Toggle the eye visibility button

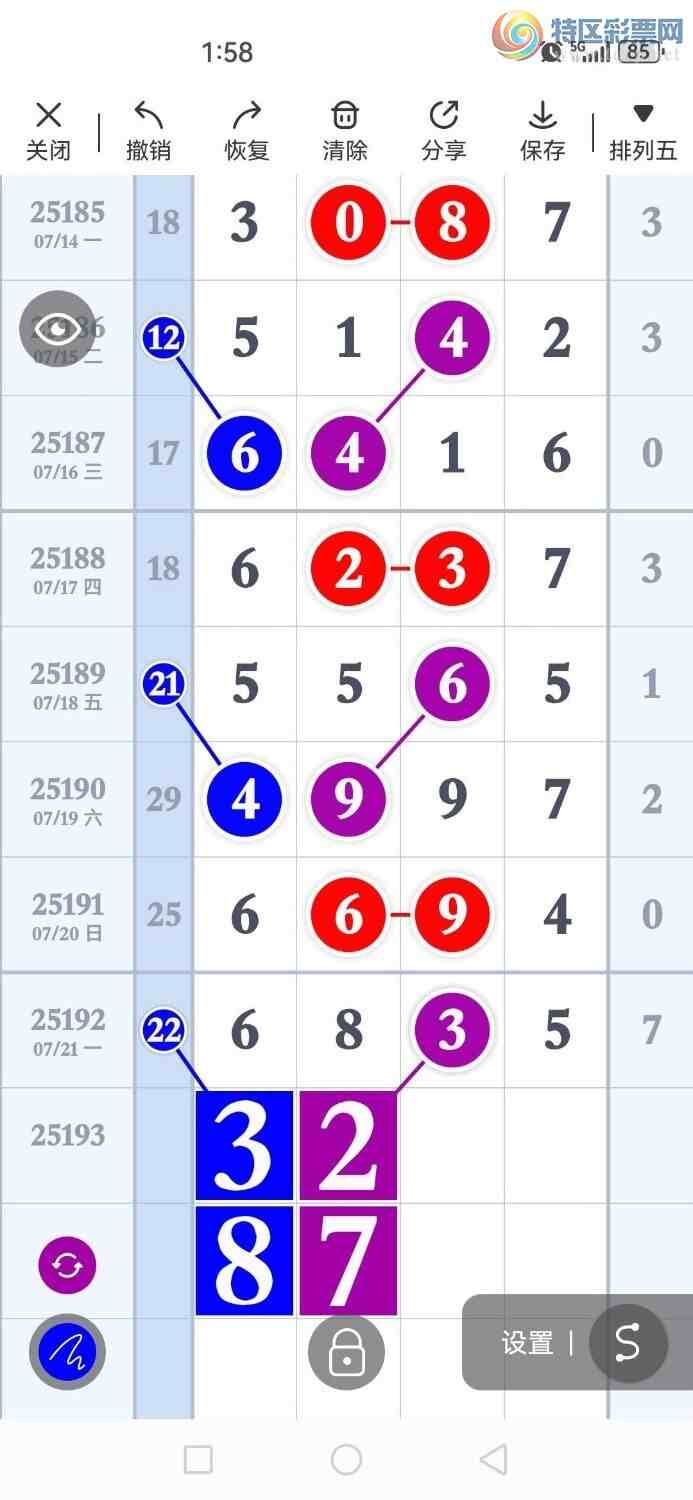point(57,328)
